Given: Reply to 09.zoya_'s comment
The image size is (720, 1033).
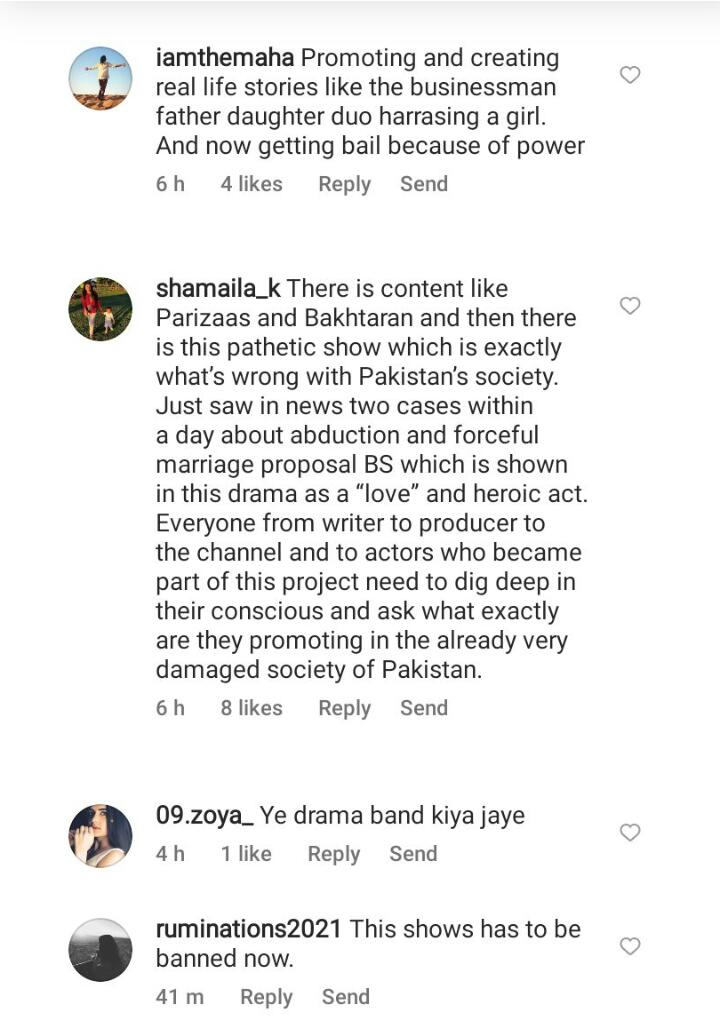Looking at the screenshot, I should pyautogui.click(x=333, y=854).
